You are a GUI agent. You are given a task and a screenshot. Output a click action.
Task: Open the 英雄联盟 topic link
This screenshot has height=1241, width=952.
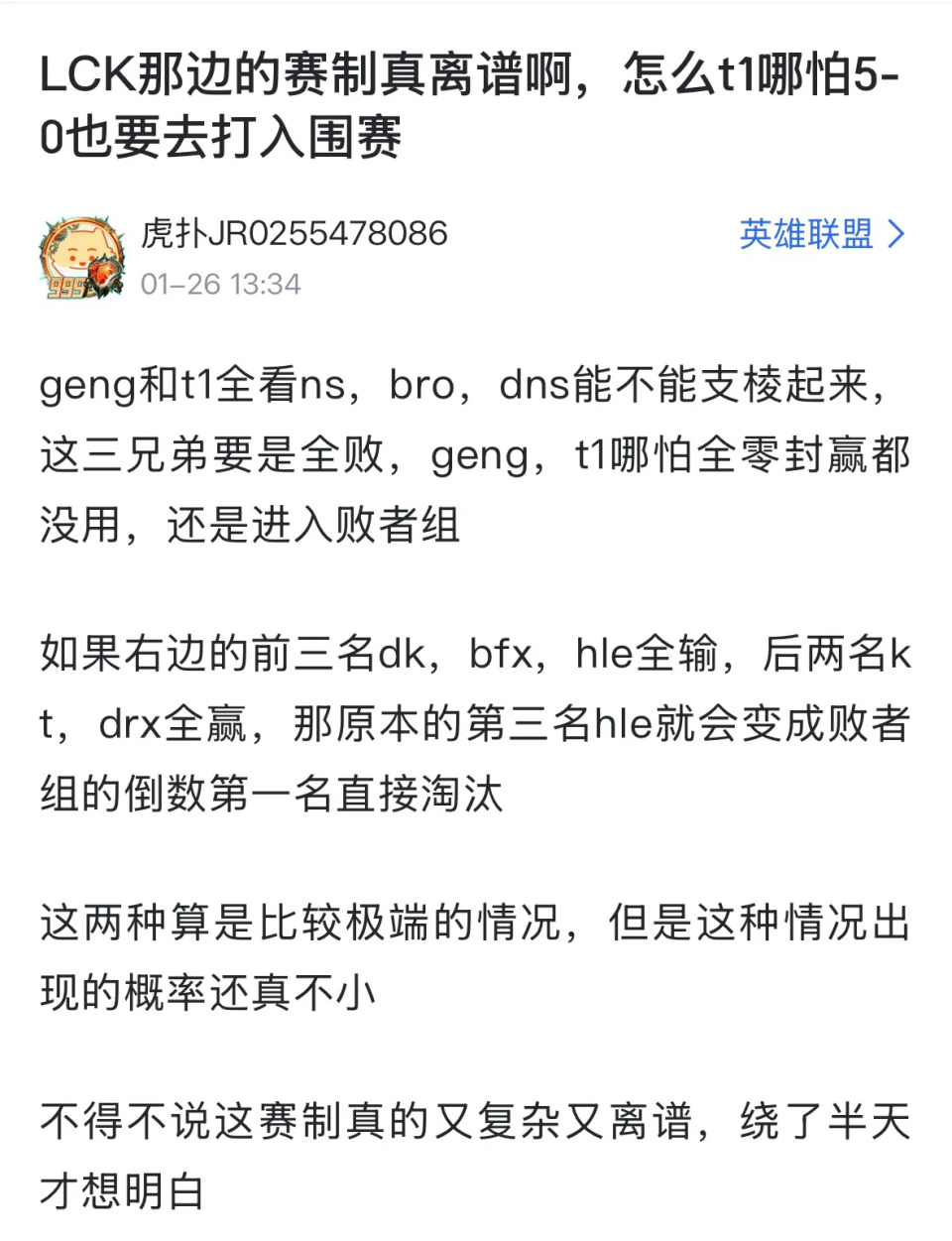[821, 234]
